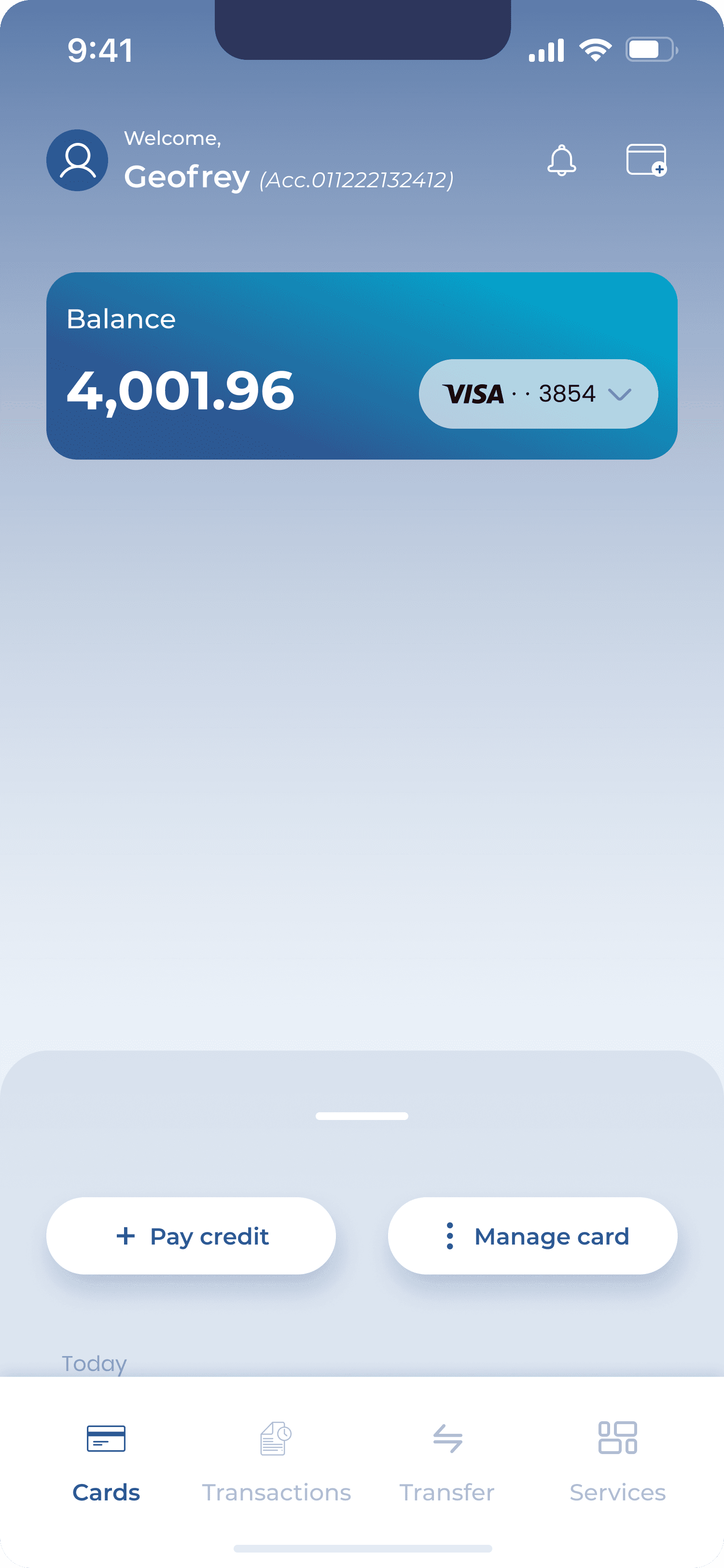Screen dimensions: 724x1568
Task: Tap the add new card icon
Action: pos(646,160)
